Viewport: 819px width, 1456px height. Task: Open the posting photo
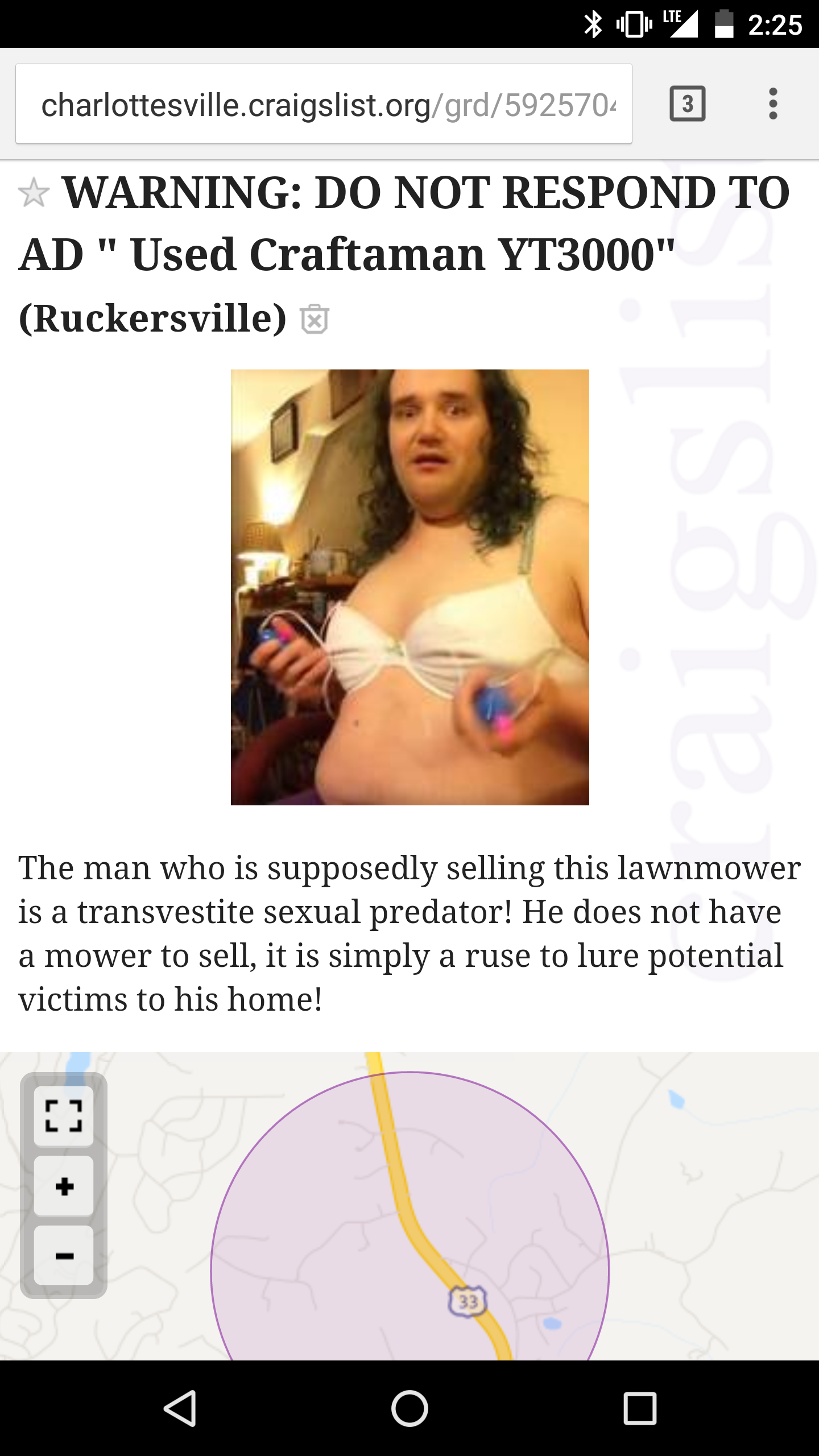[409, 587]
